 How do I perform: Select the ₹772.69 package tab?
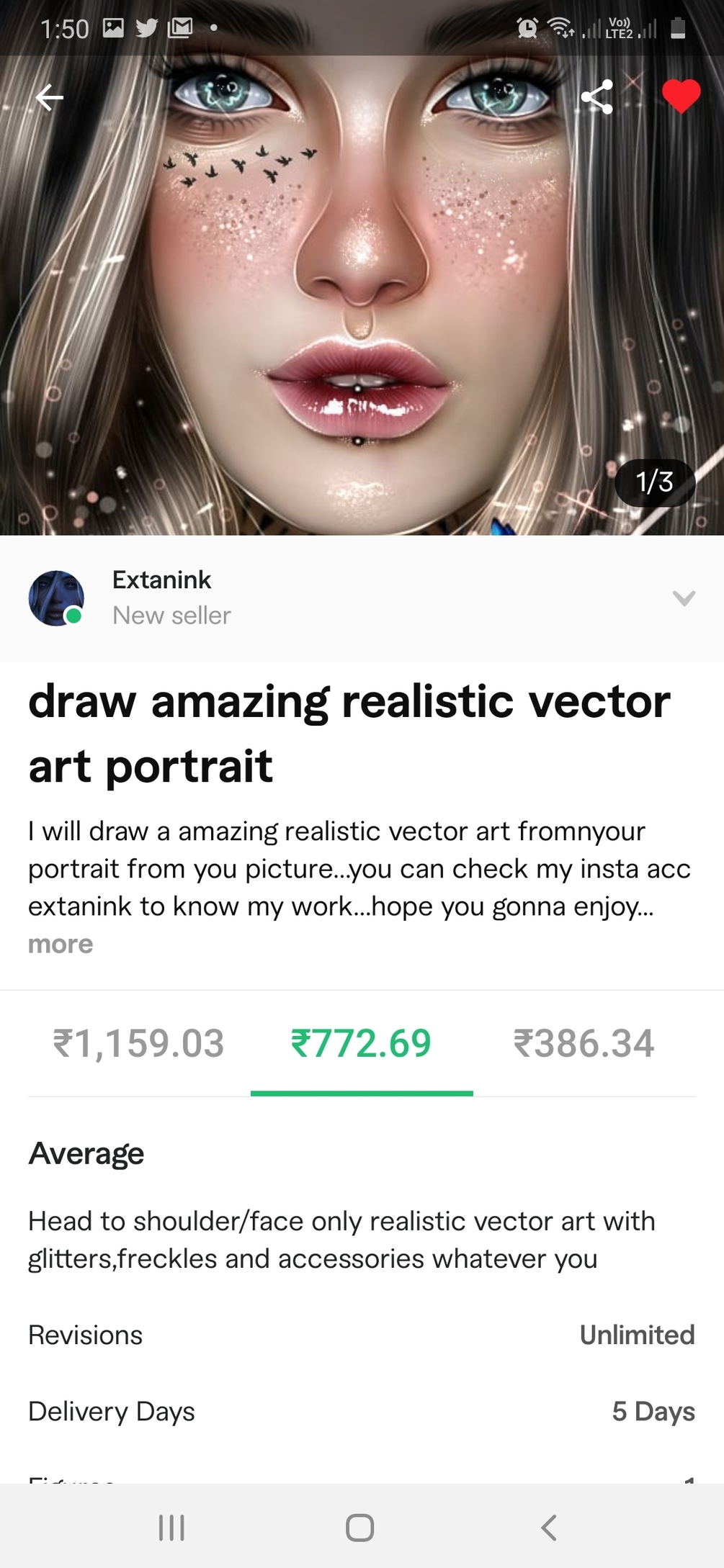tap(361, 1044)
